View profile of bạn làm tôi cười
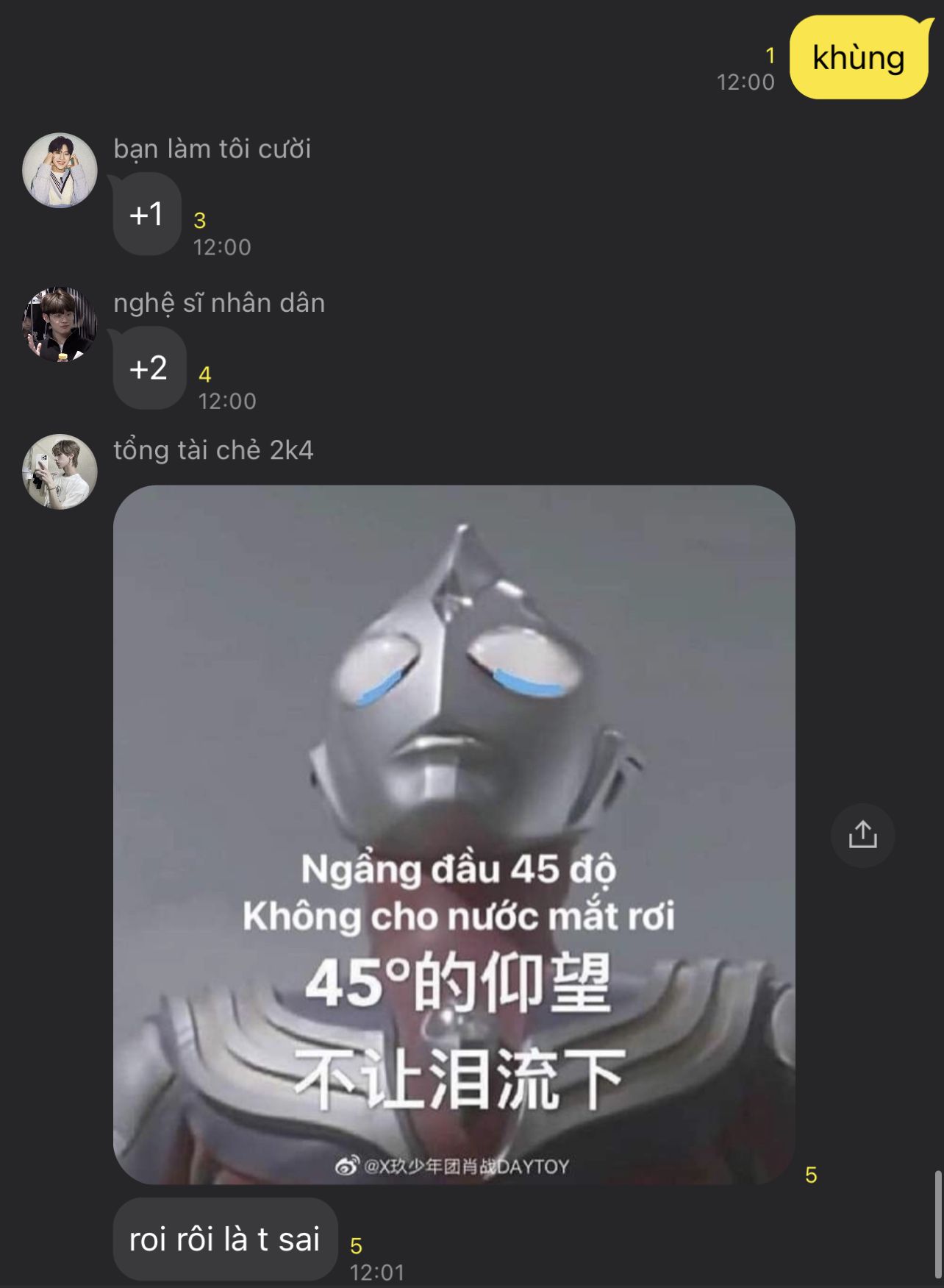 pos(60,171)
